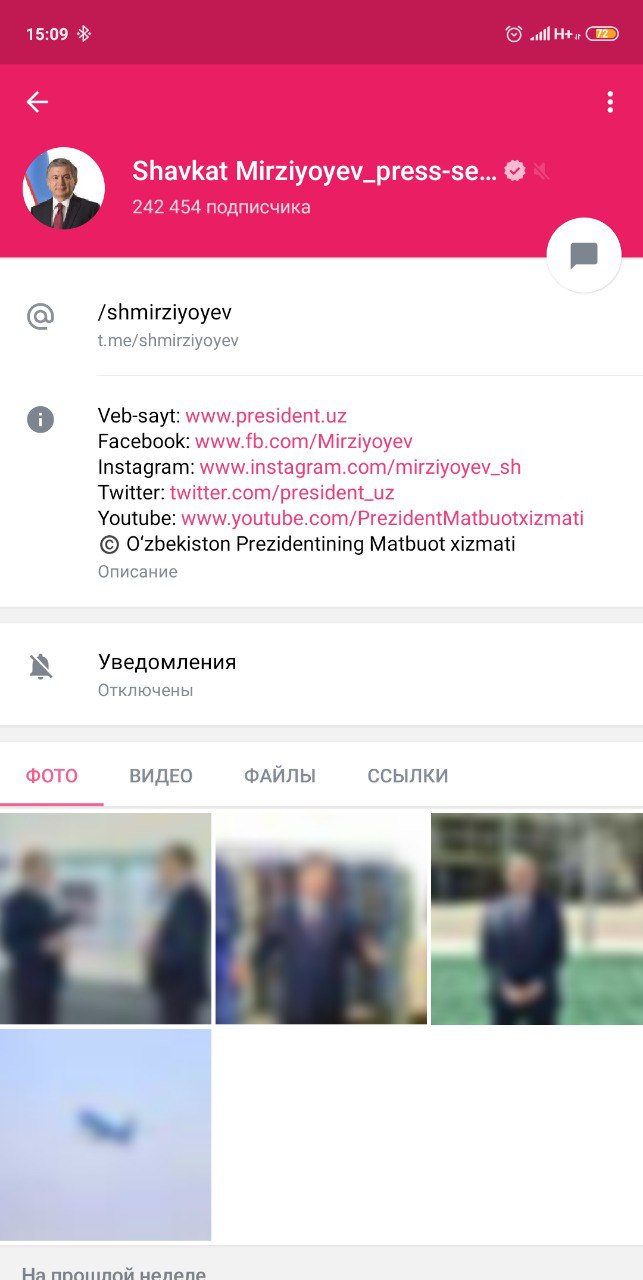Open the twitter.com/president_uz link
This screenshot has height=1280, width=643.
coord(282,493)
